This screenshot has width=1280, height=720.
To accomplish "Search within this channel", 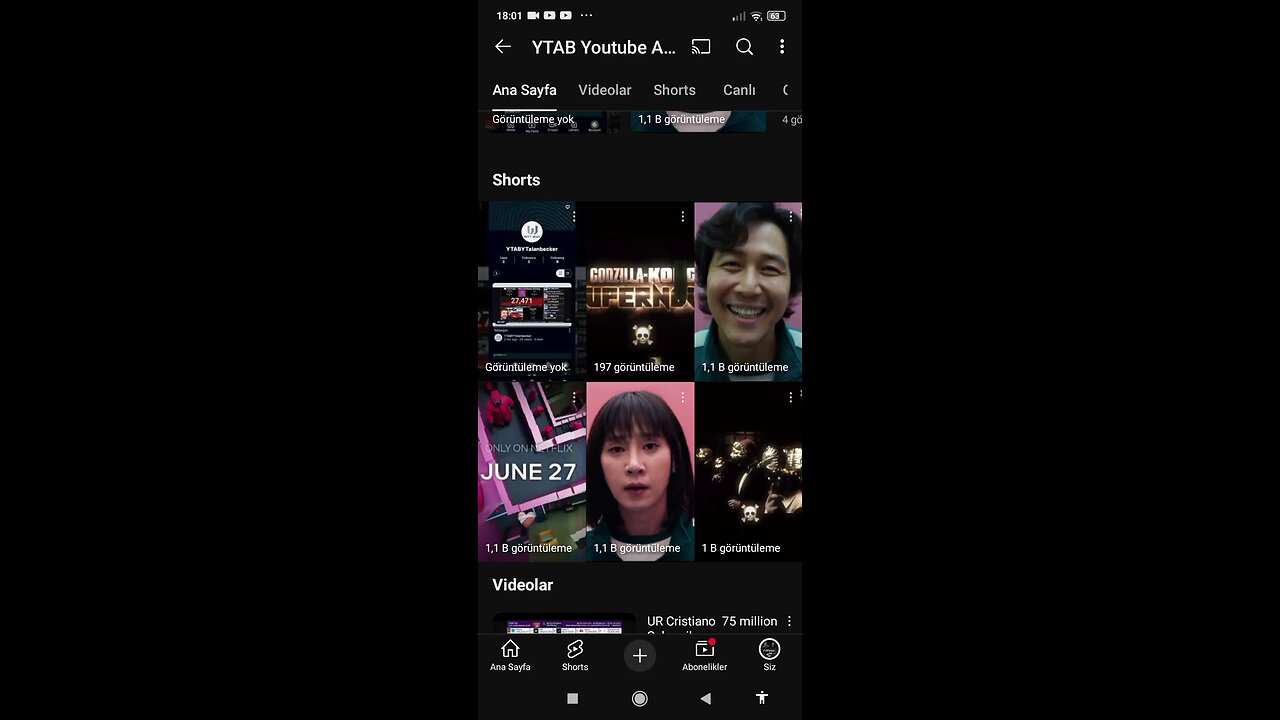I will click(x=744, y=47).
